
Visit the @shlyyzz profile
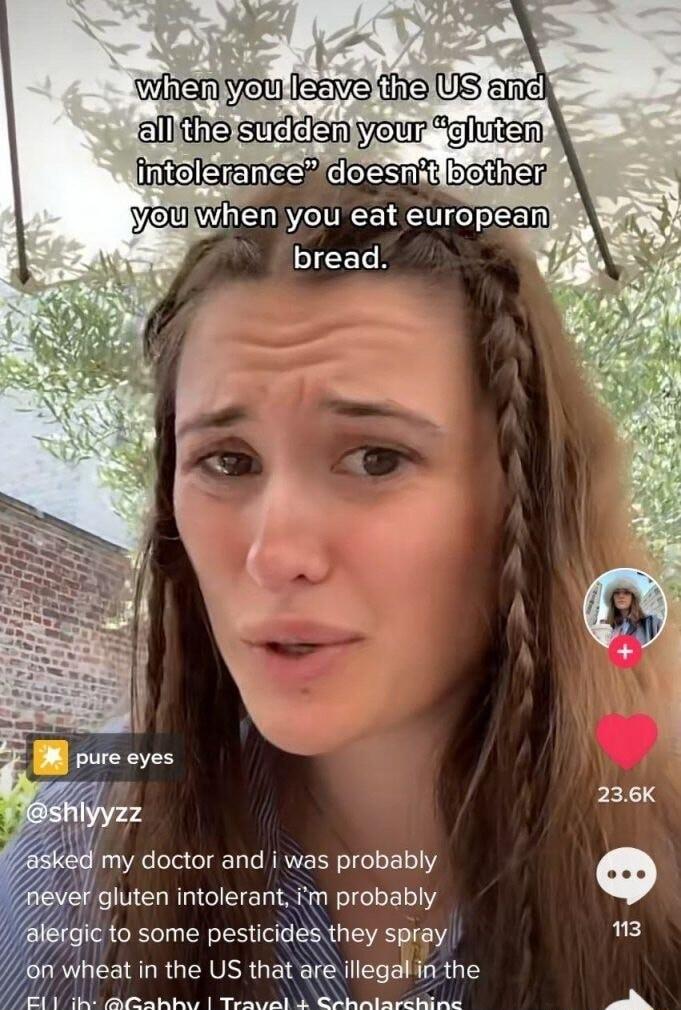(x=83, y=812)
